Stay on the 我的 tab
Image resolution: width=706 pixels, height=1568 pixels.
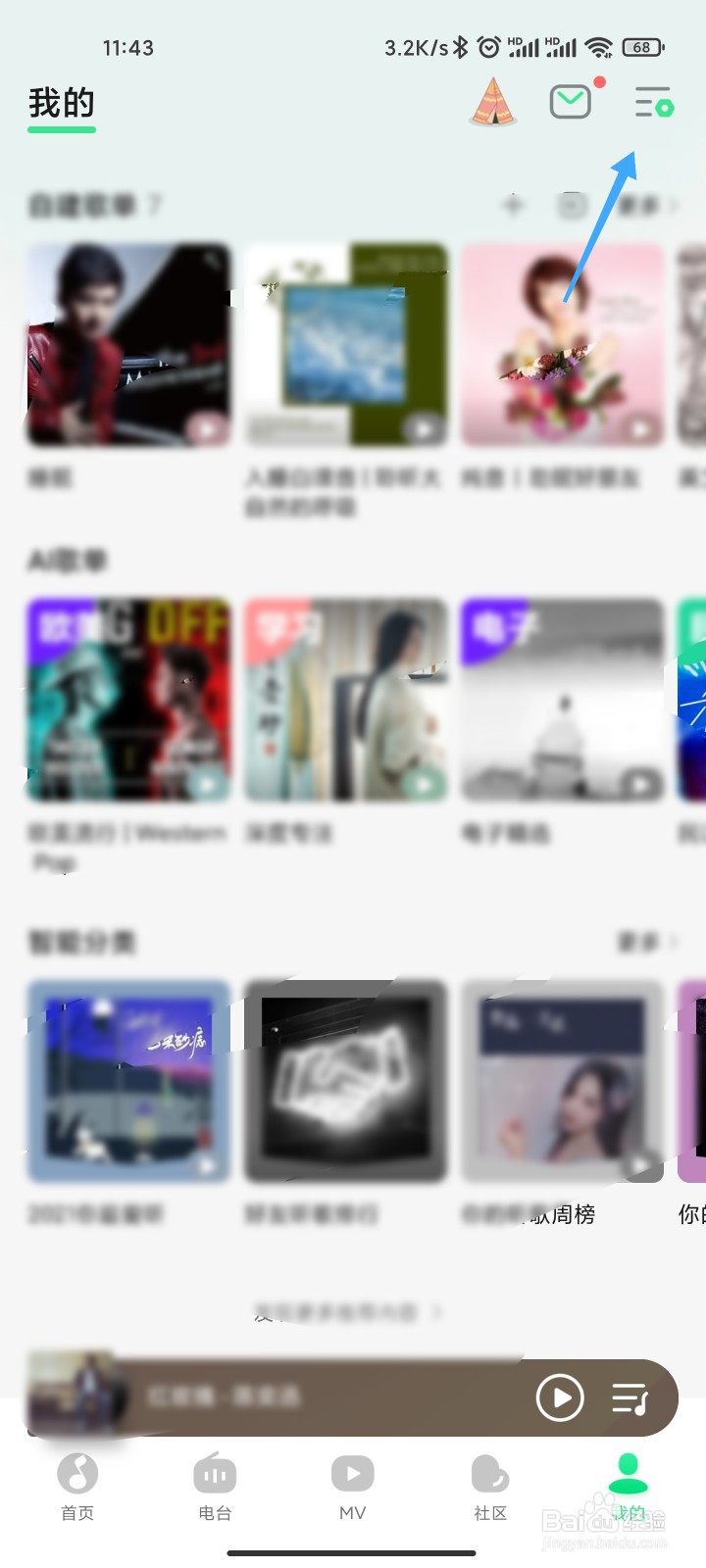click(628, 1485)
